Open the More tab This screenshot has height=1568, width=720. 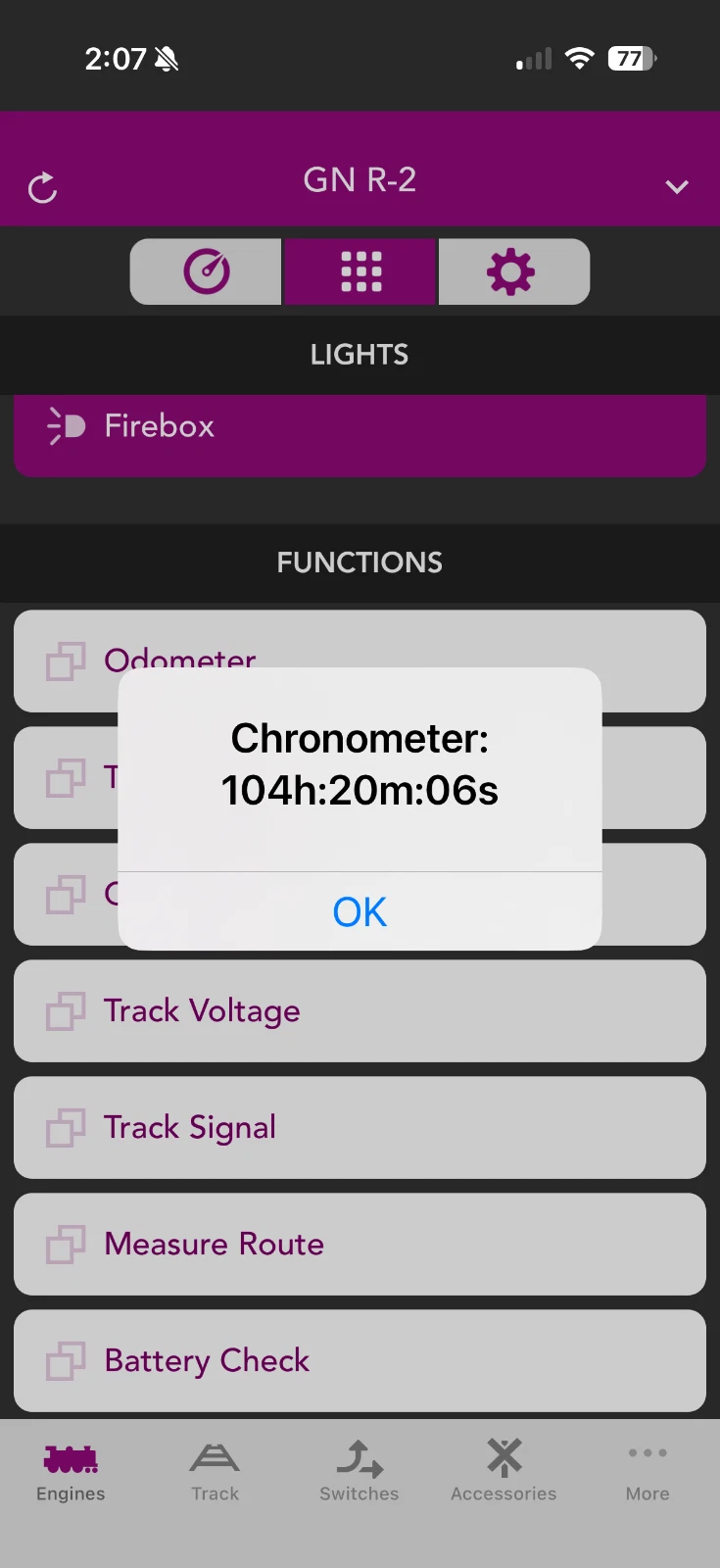point(648,1472)
